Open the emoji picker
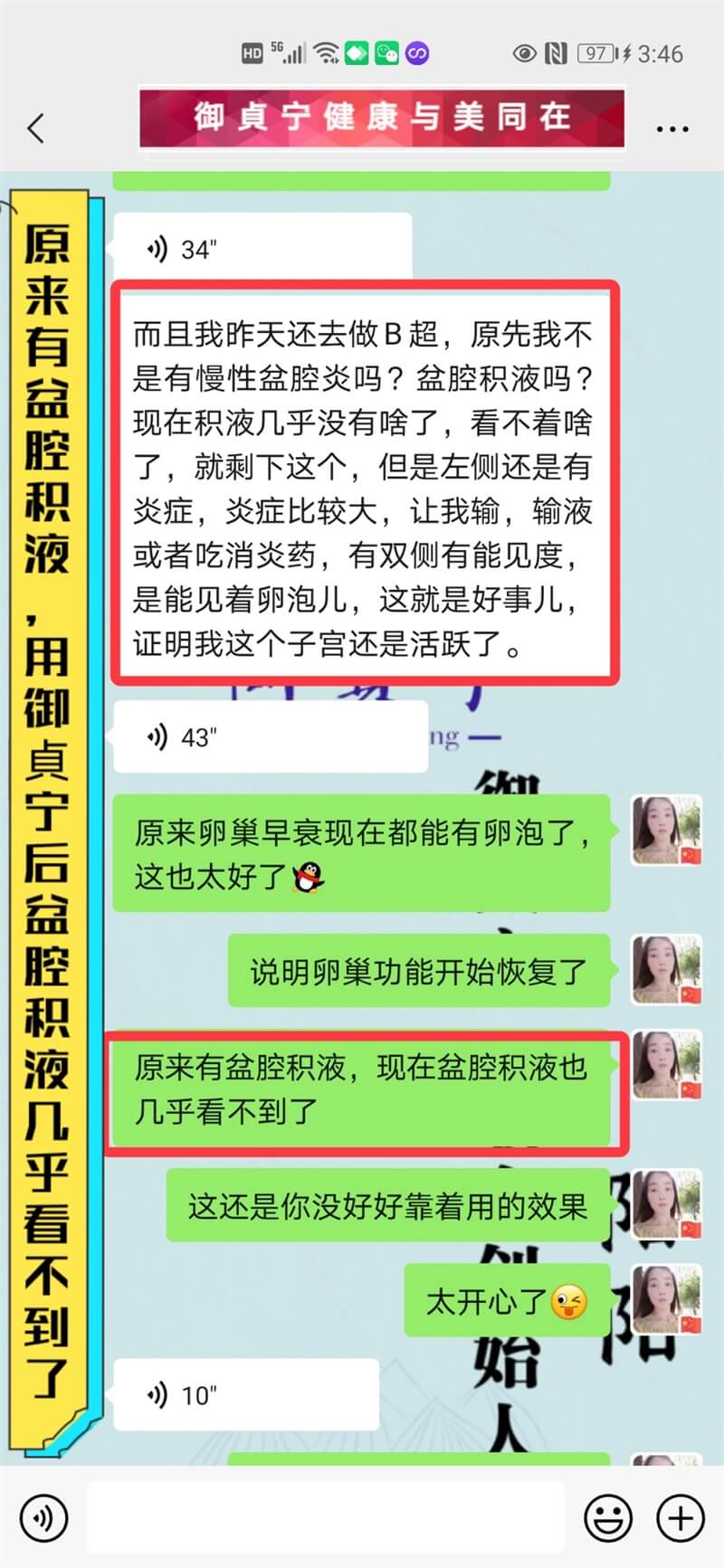The height and width of the screenshot is (1568, 724). point(608,1516)
